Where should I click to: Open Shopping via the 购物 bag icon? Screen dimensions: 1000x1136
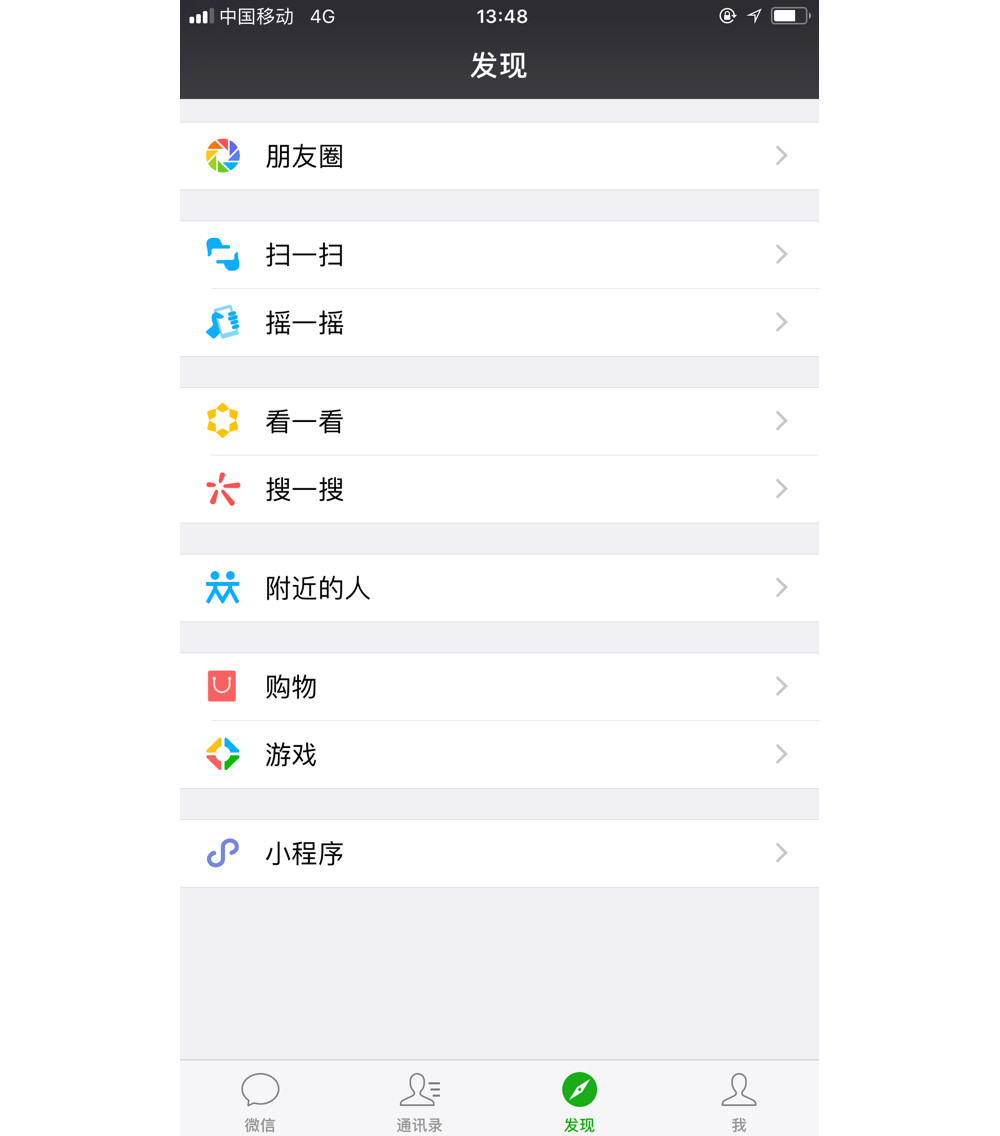(x=222, y=686)
